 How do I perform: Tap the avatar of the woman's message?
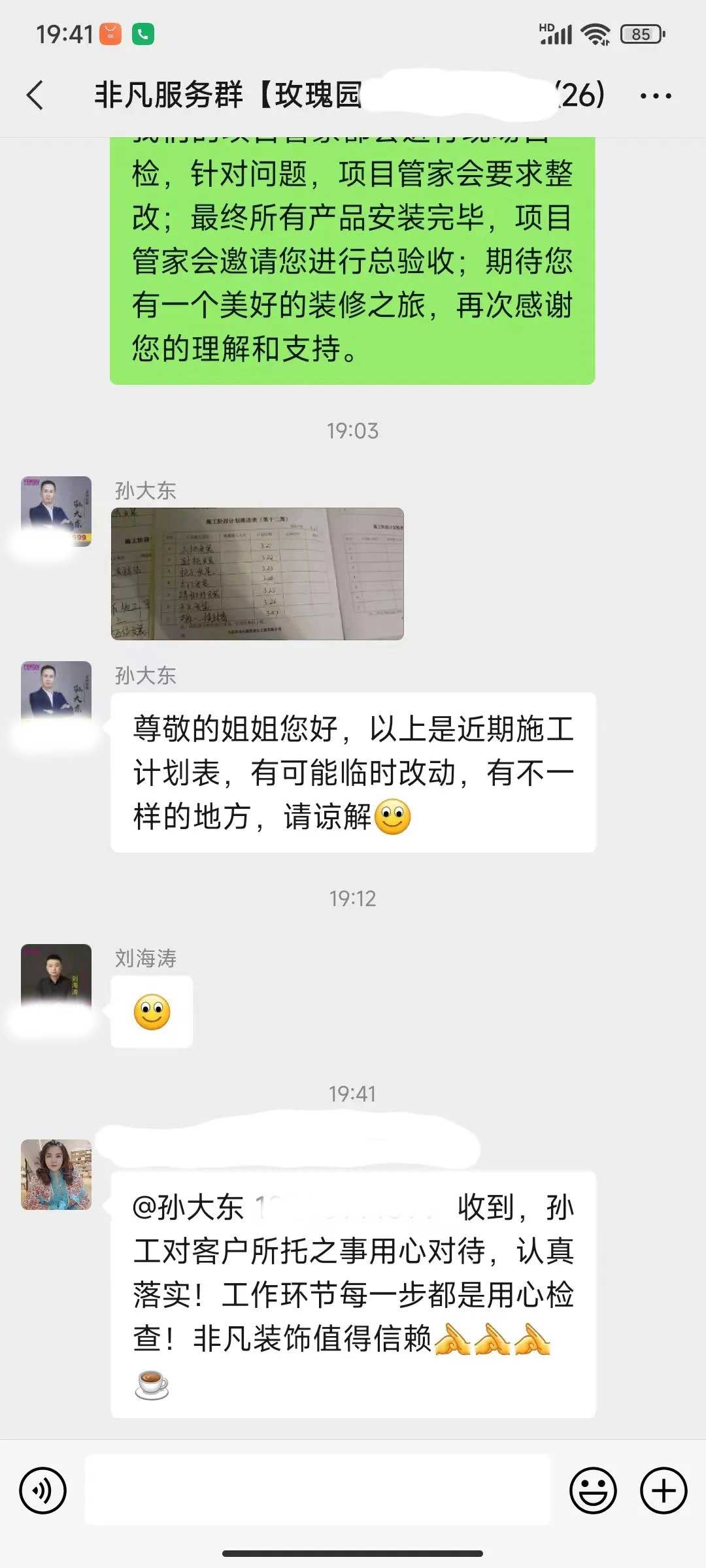pos(56,1175)
